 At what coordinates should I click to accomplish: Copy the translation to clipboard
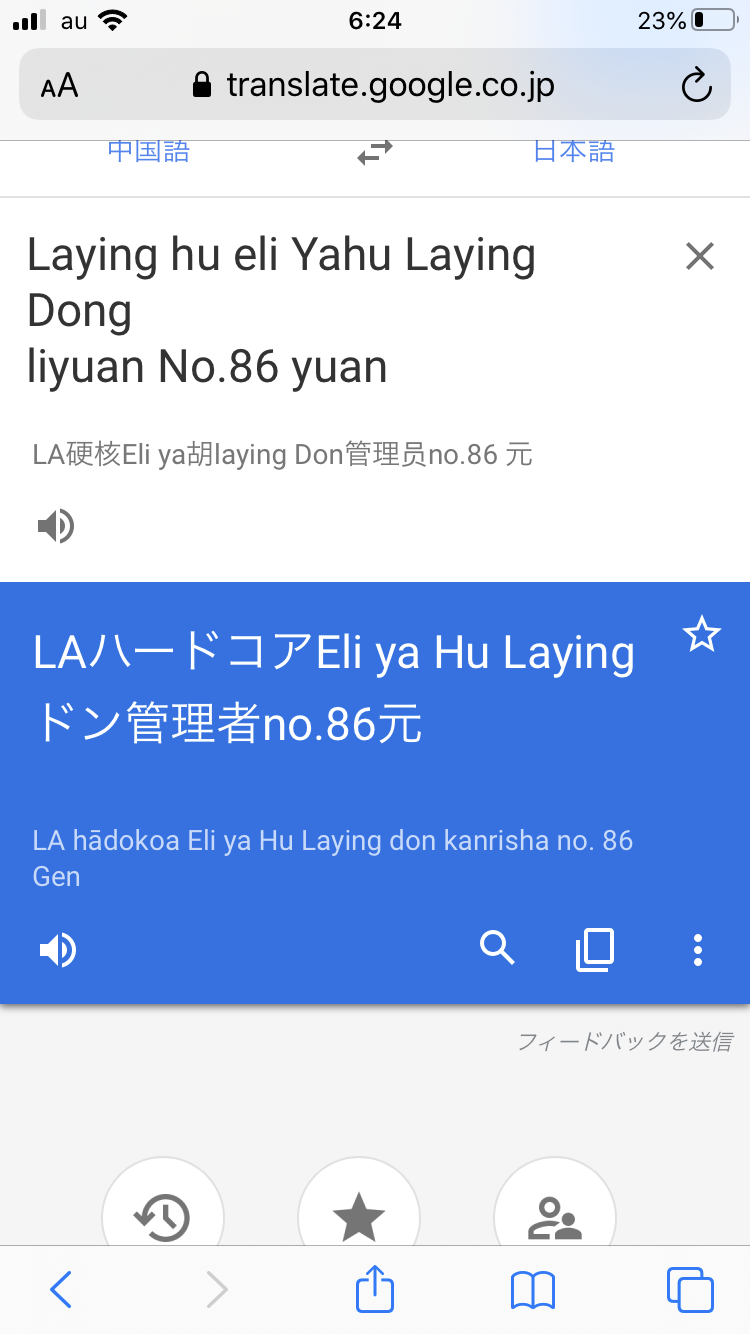coord(595,950)
